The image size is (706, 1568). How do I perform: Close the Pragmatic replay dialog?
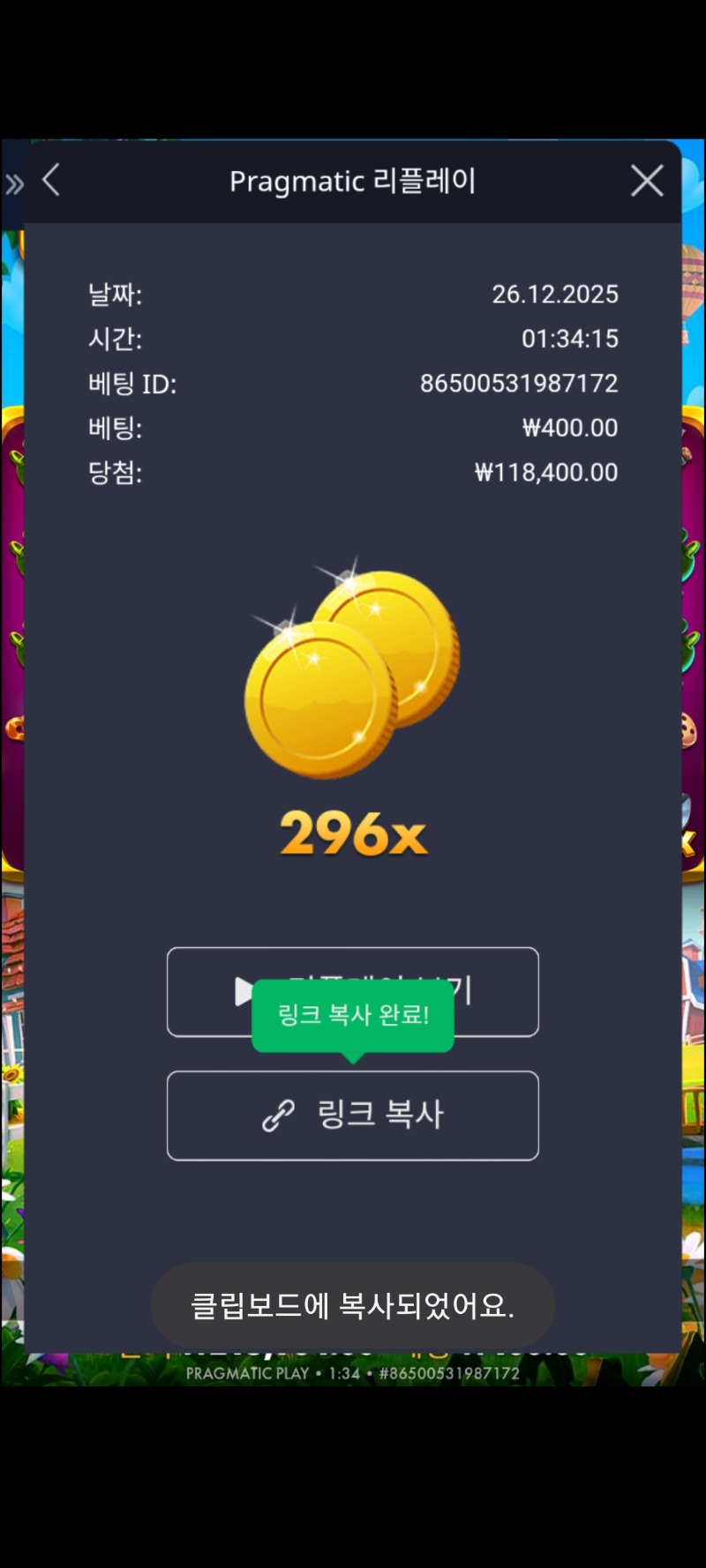point(647,181)
